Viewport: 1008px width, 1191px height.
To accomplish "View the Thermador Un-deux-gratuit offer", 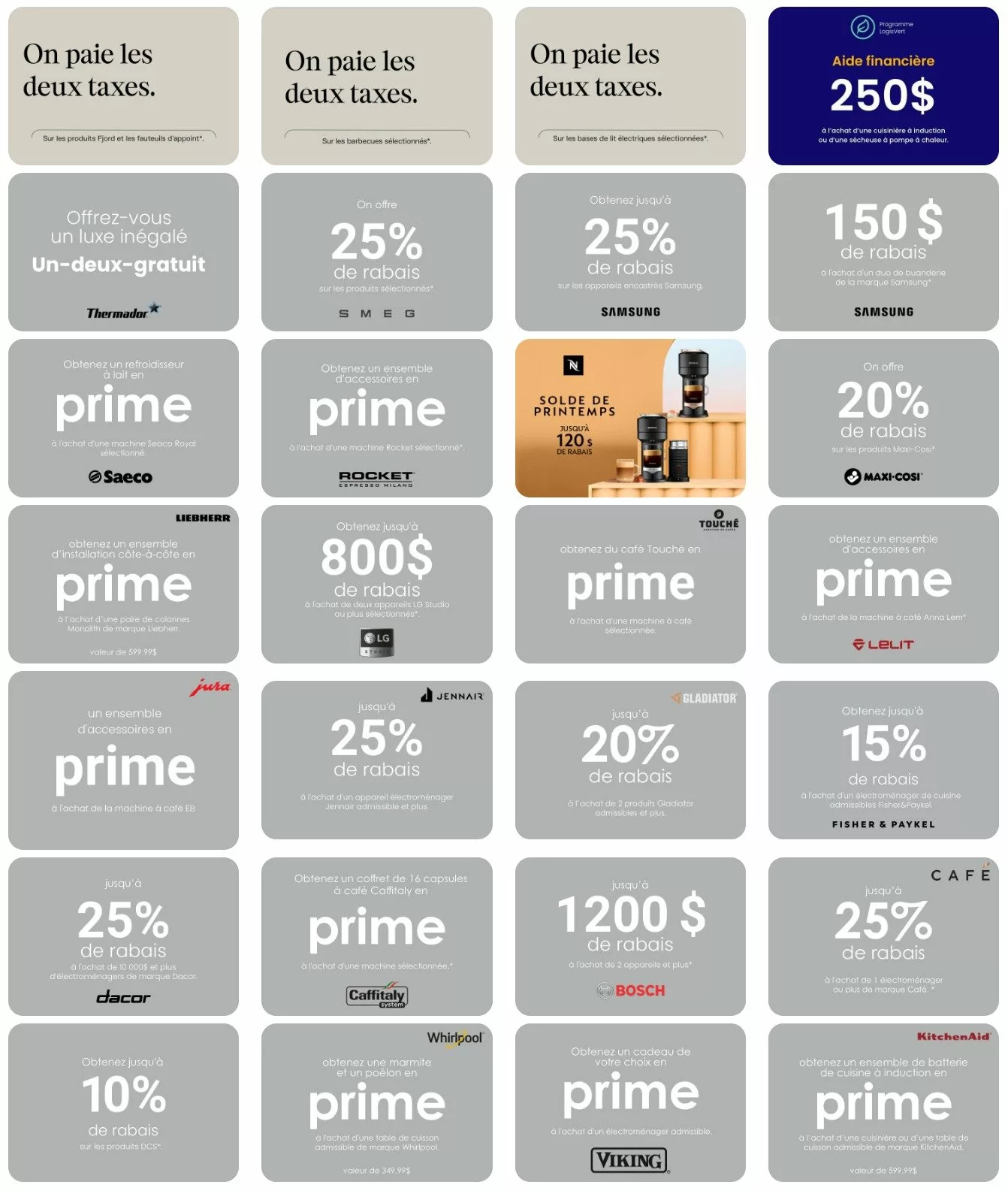I will [x=123, y=252].
